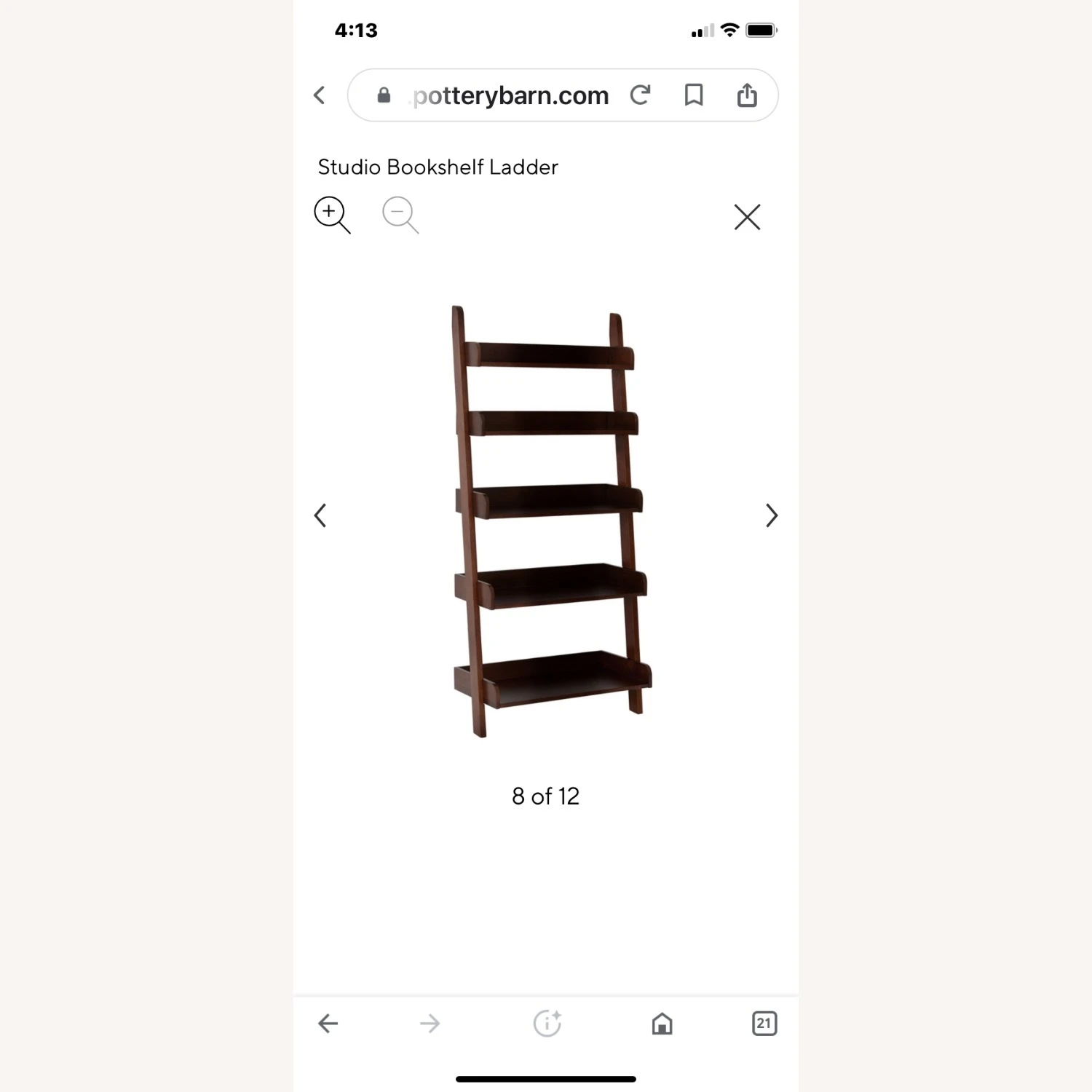Zoom out of the bookshelf image
This screenshot has width=1092, height=1092.
[x=400, y=215]
